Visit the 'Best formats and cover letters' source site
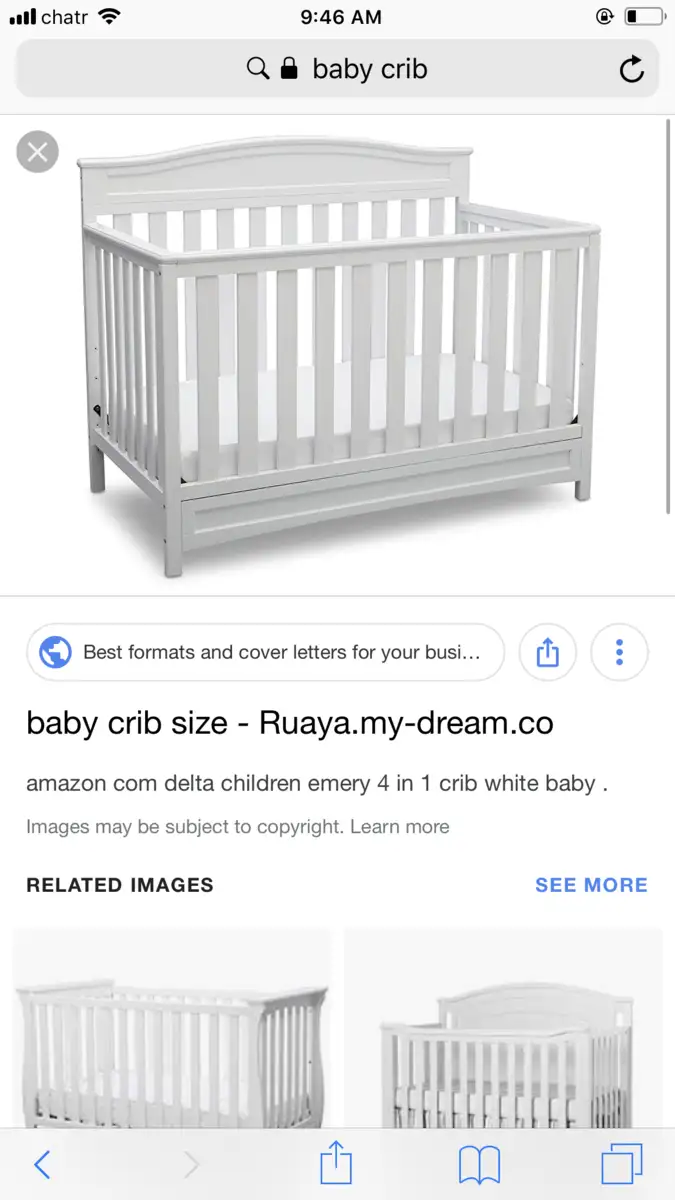 265,653
